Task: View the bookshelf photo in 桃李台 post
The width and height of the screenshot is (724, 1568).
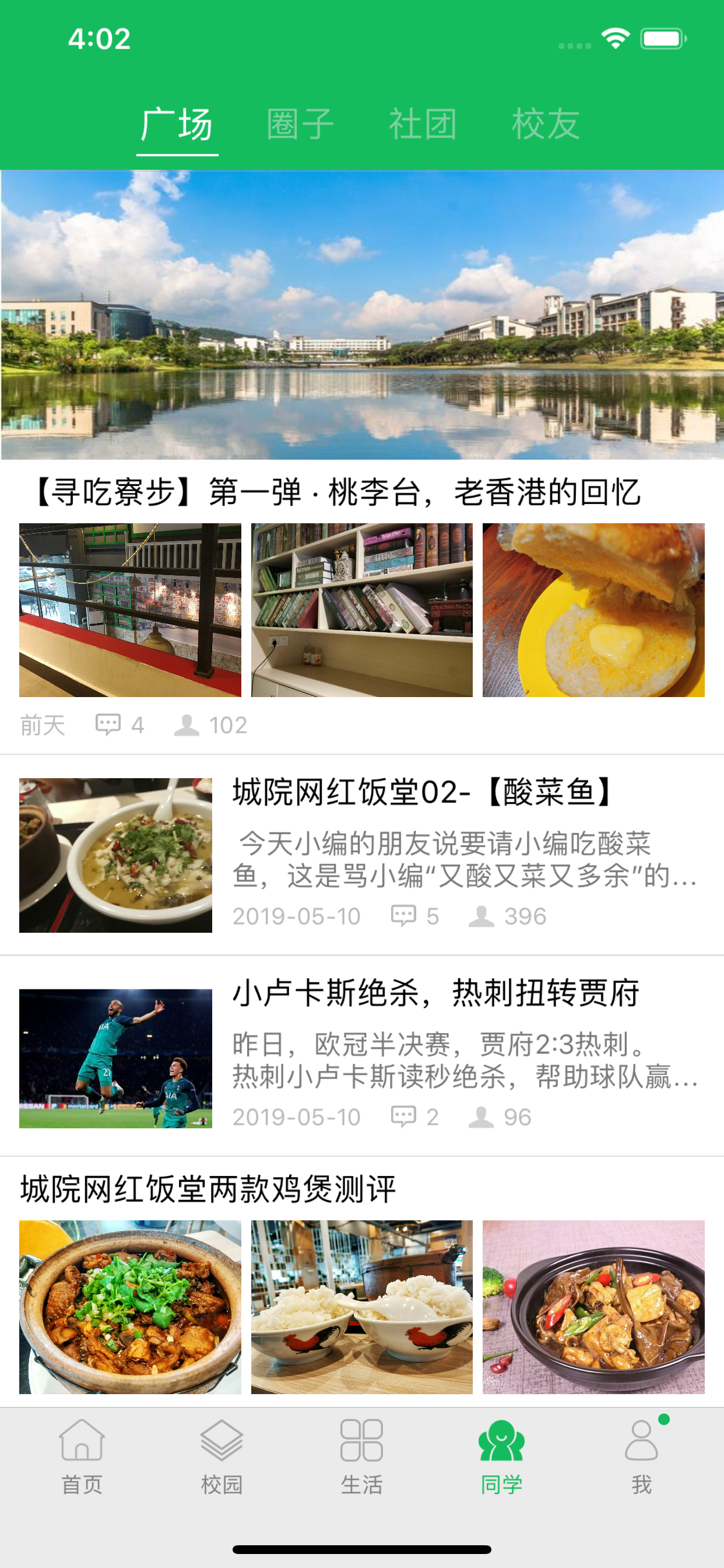Action: coord(362,610)
